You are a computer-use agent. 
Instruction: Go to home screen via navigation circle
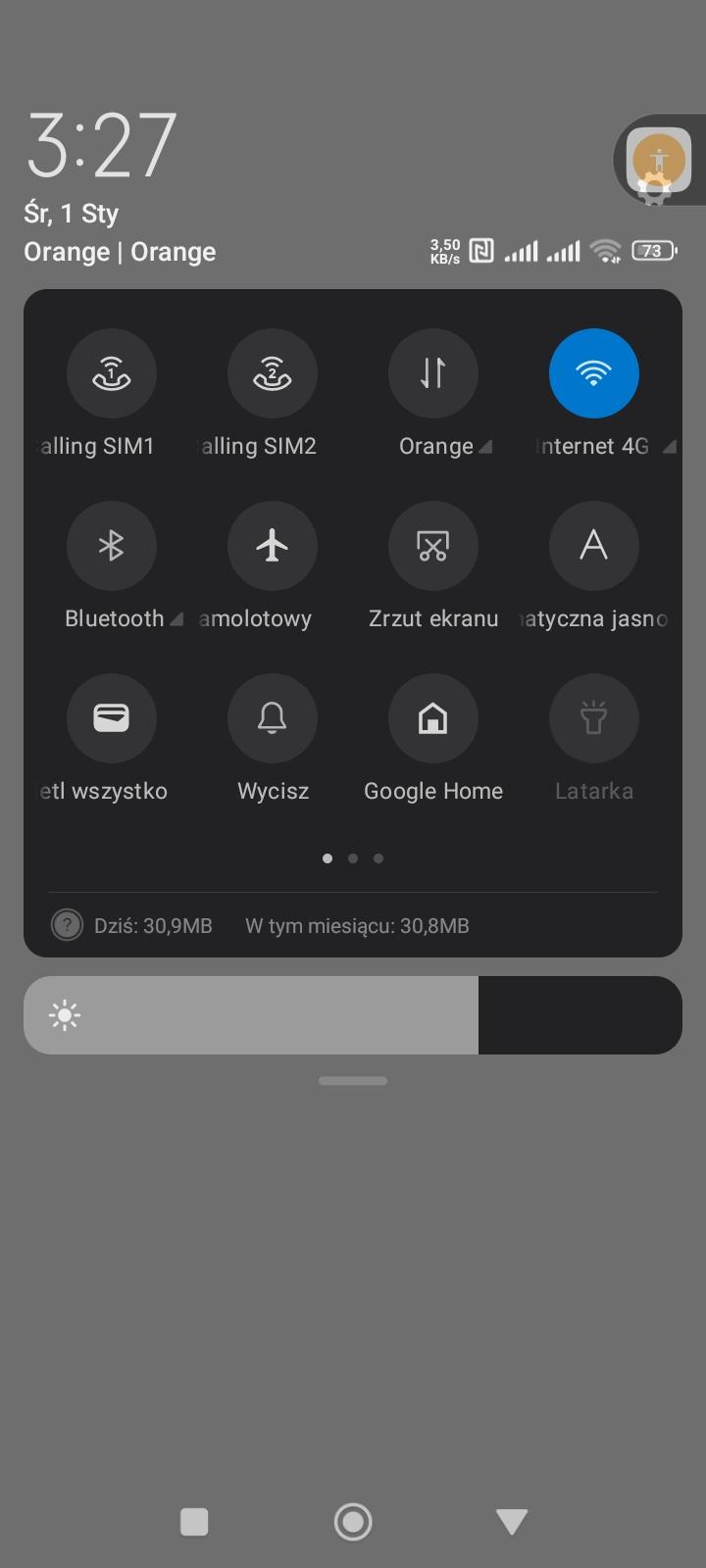click(353, 1522)
